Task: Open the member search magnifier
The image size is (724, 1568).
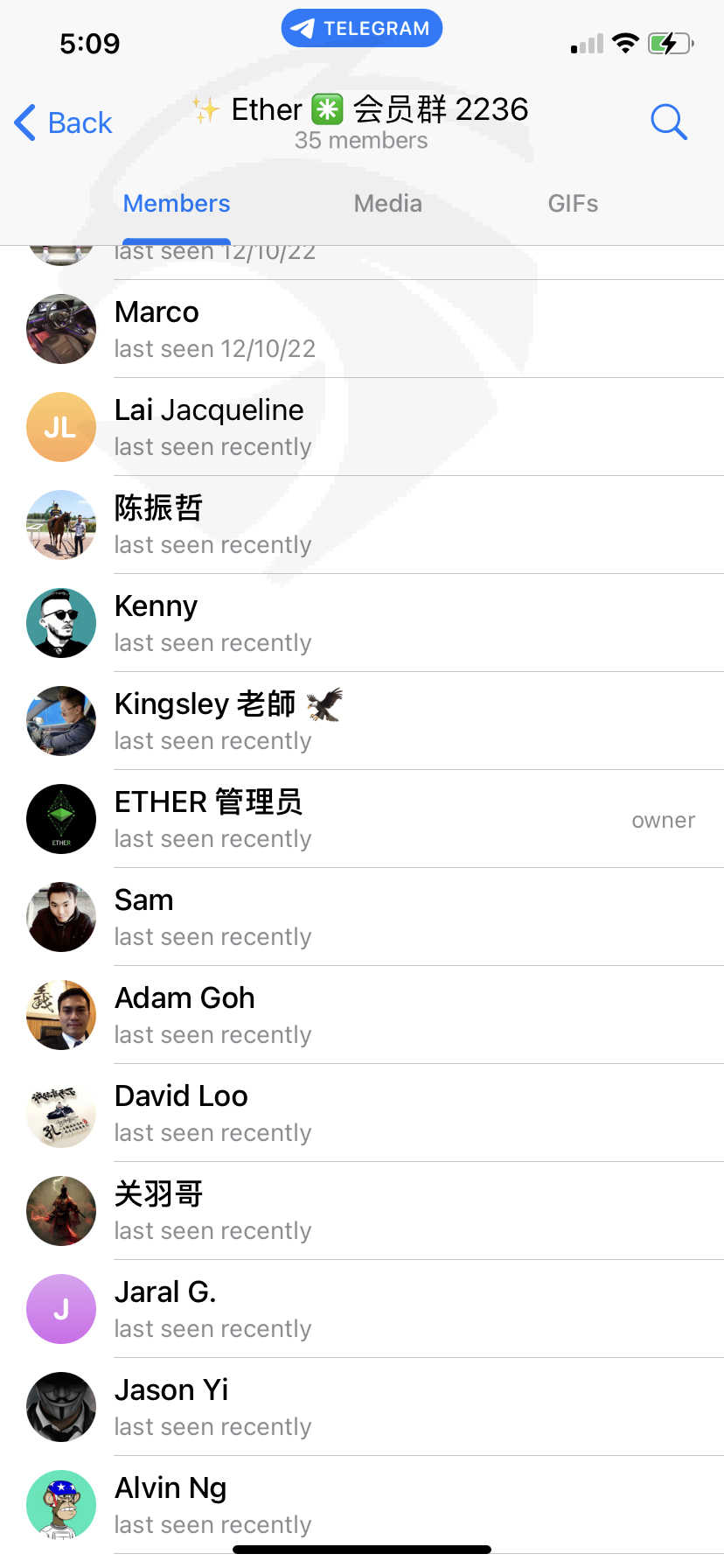Action: [669, 122]
